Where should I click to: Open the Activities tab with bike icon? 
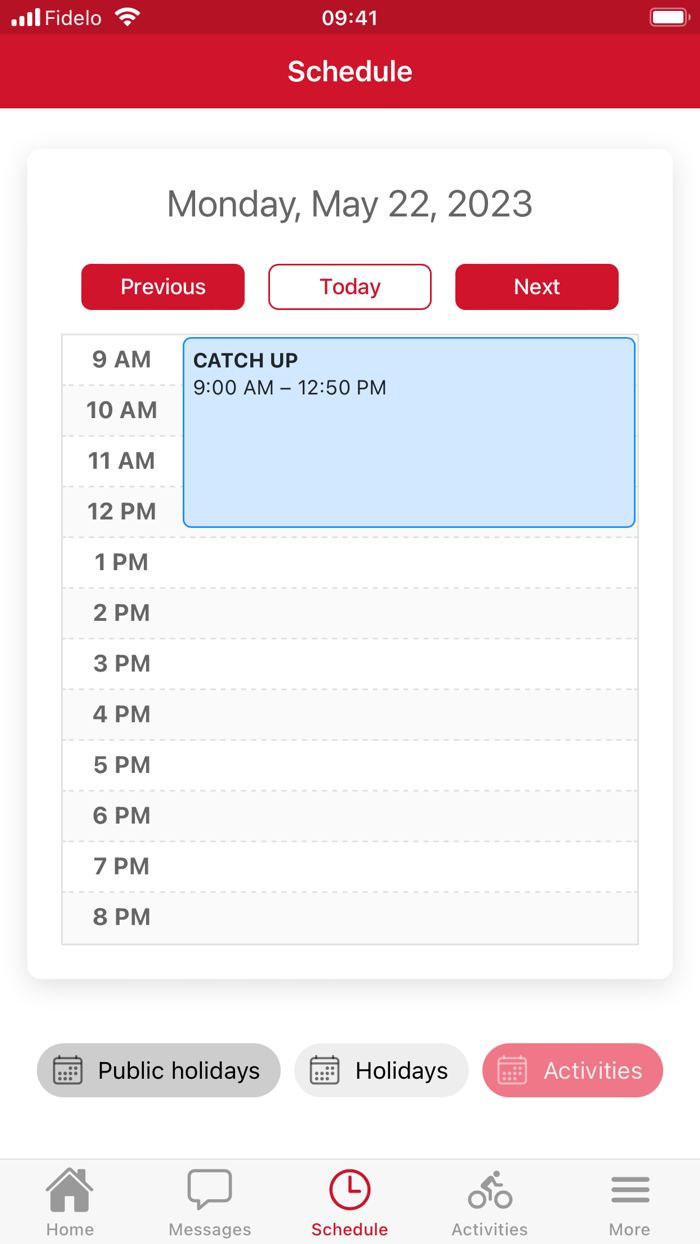[x=490, y=1202]
